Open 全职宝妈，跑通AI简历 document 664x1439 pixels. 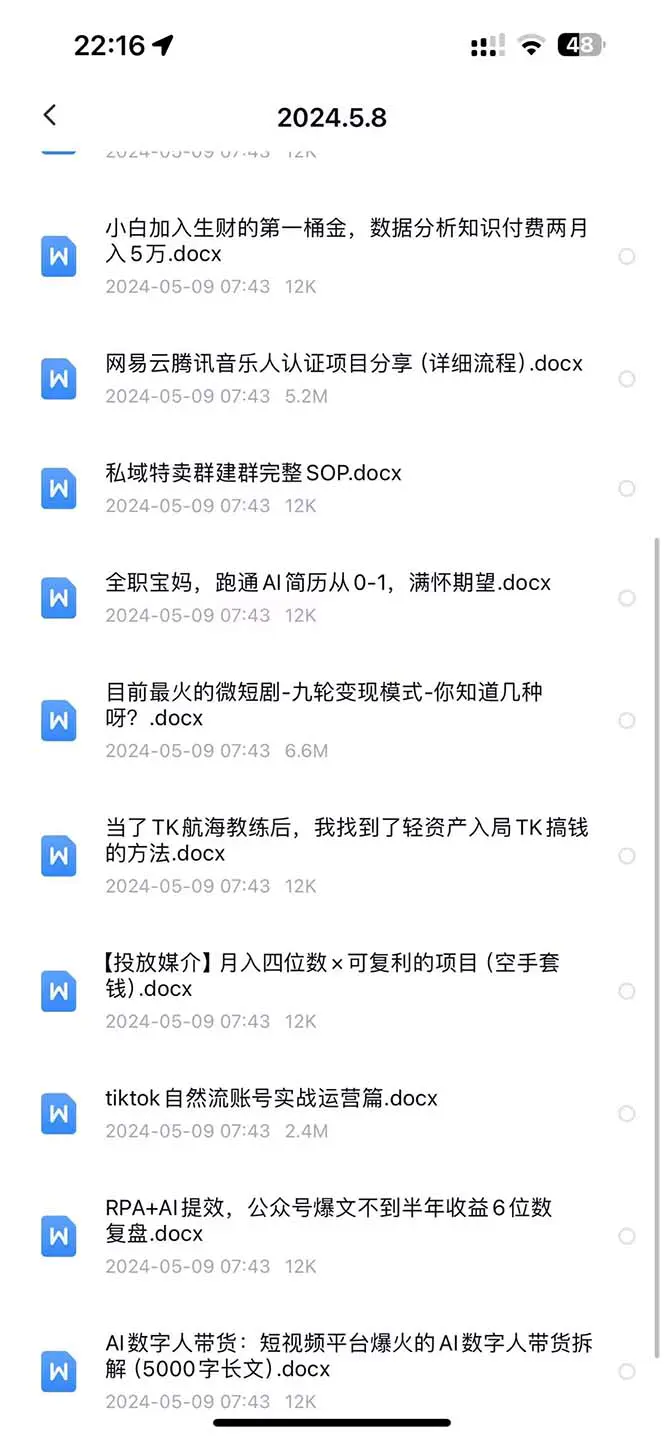[327, 583]
